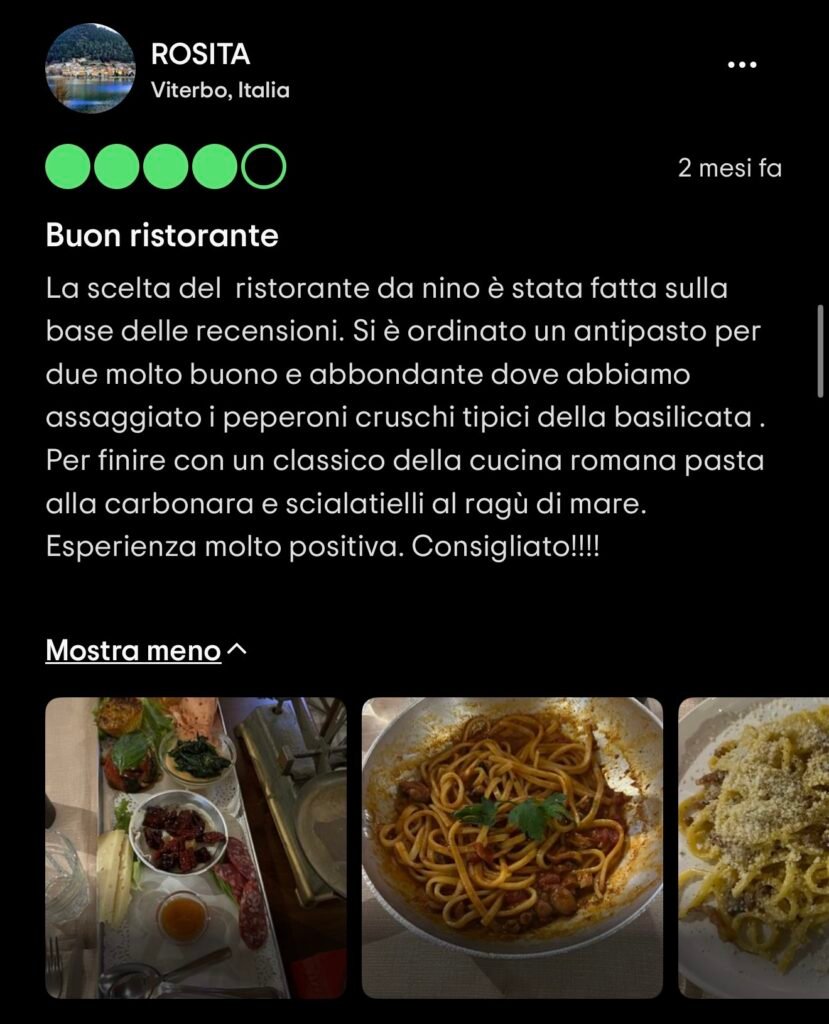Open Rosita's profile picture
This screenshot has height=1024, width=829.
(90, 68)
